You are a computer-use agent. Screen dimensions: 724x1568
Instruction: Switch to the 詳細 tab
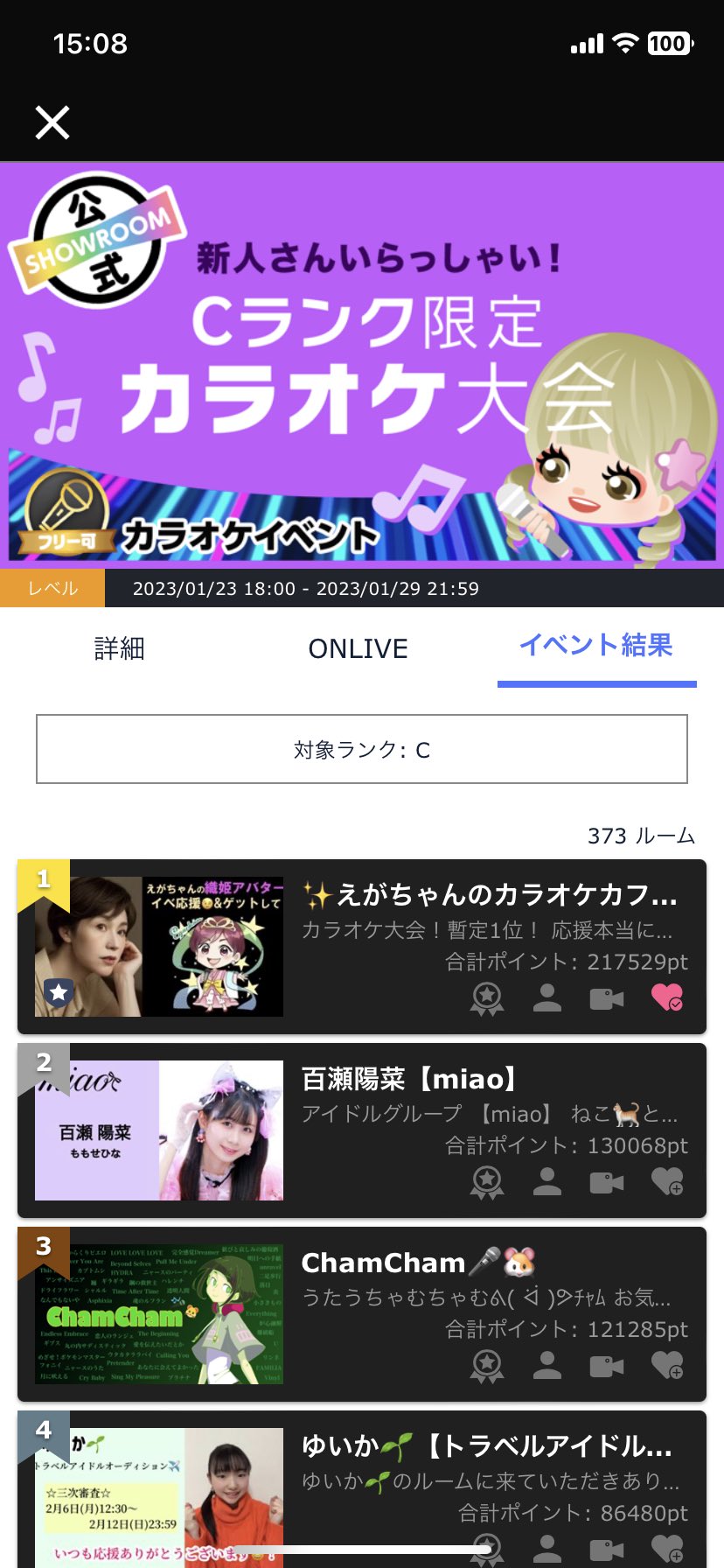tap(119, 648)
